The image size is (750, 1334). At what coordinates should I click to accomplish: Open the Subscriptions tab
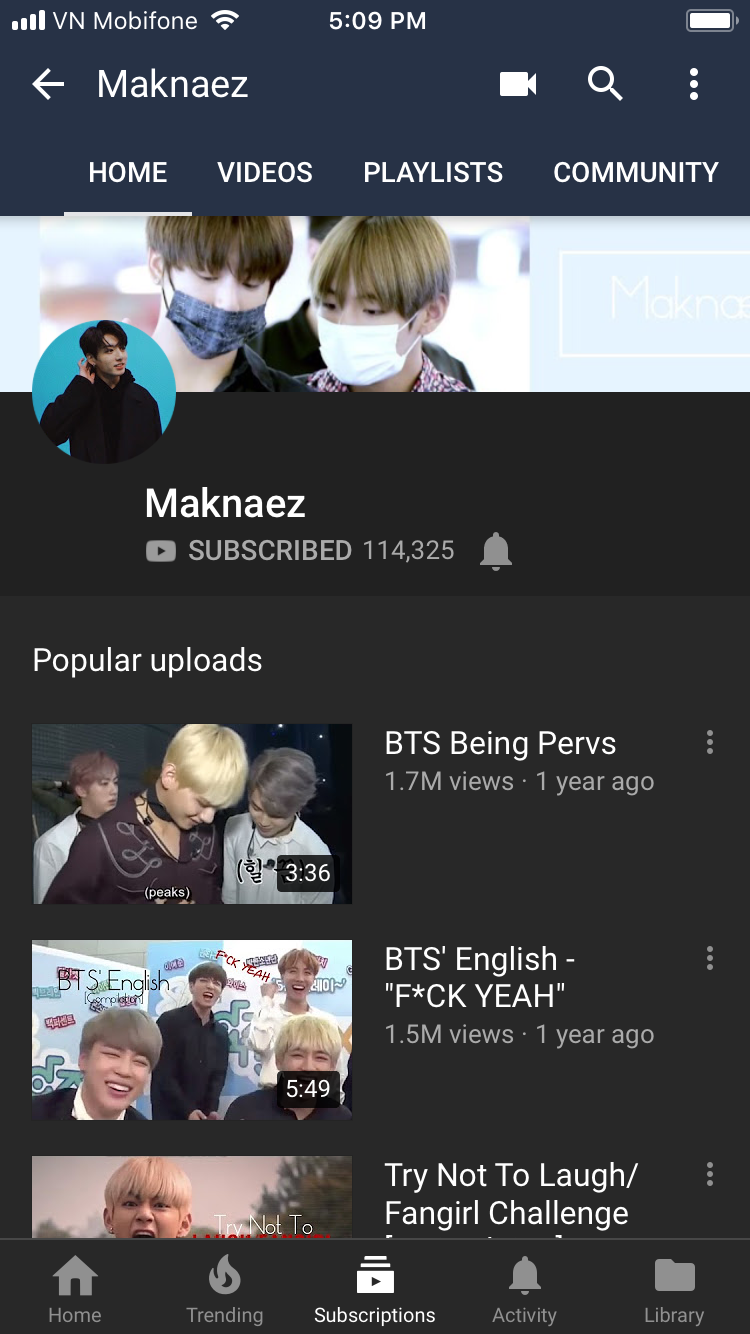click(x=375, y=1290)
